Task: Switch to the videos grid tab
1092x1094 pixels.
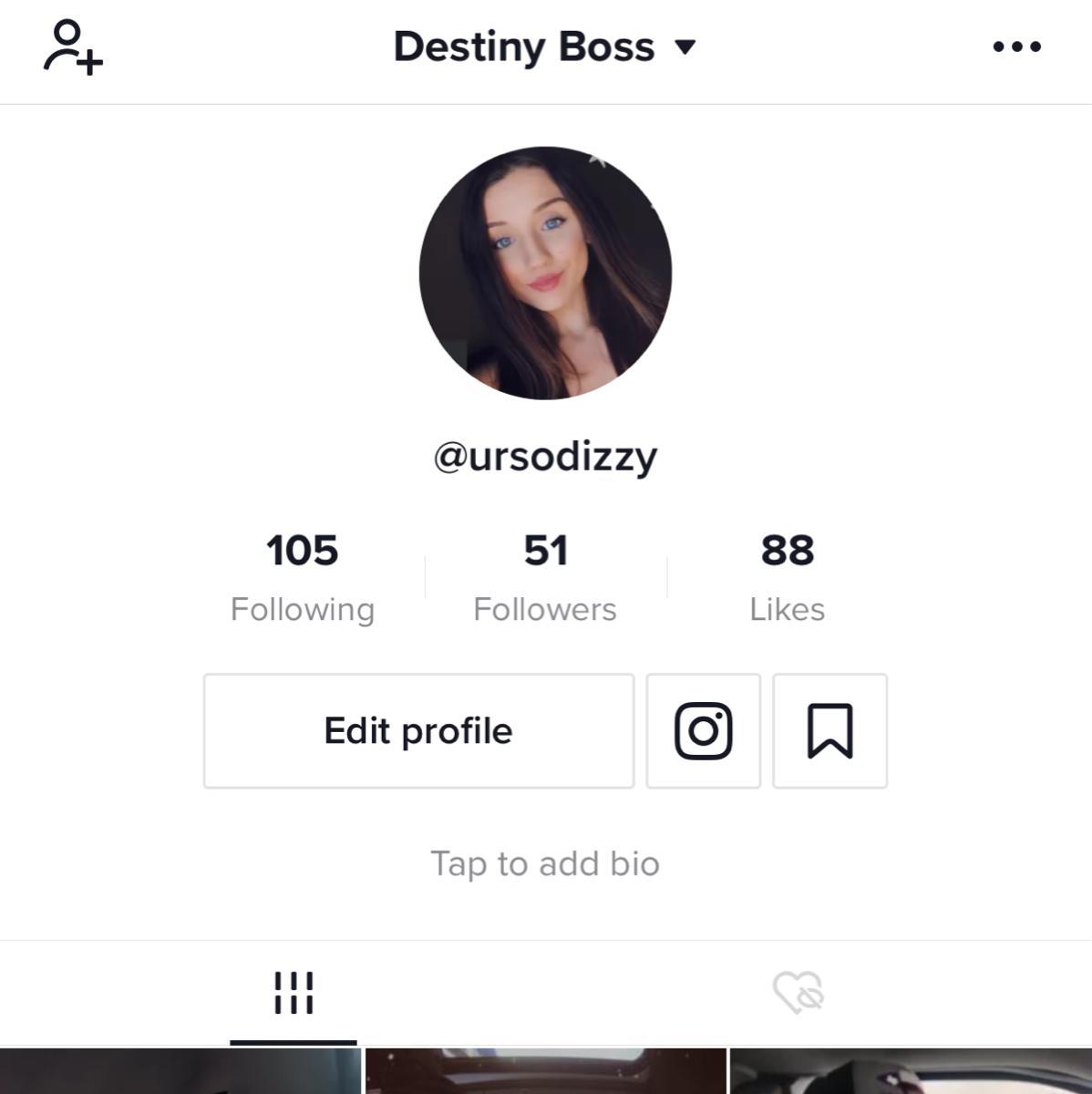Action: click(294, 993)
